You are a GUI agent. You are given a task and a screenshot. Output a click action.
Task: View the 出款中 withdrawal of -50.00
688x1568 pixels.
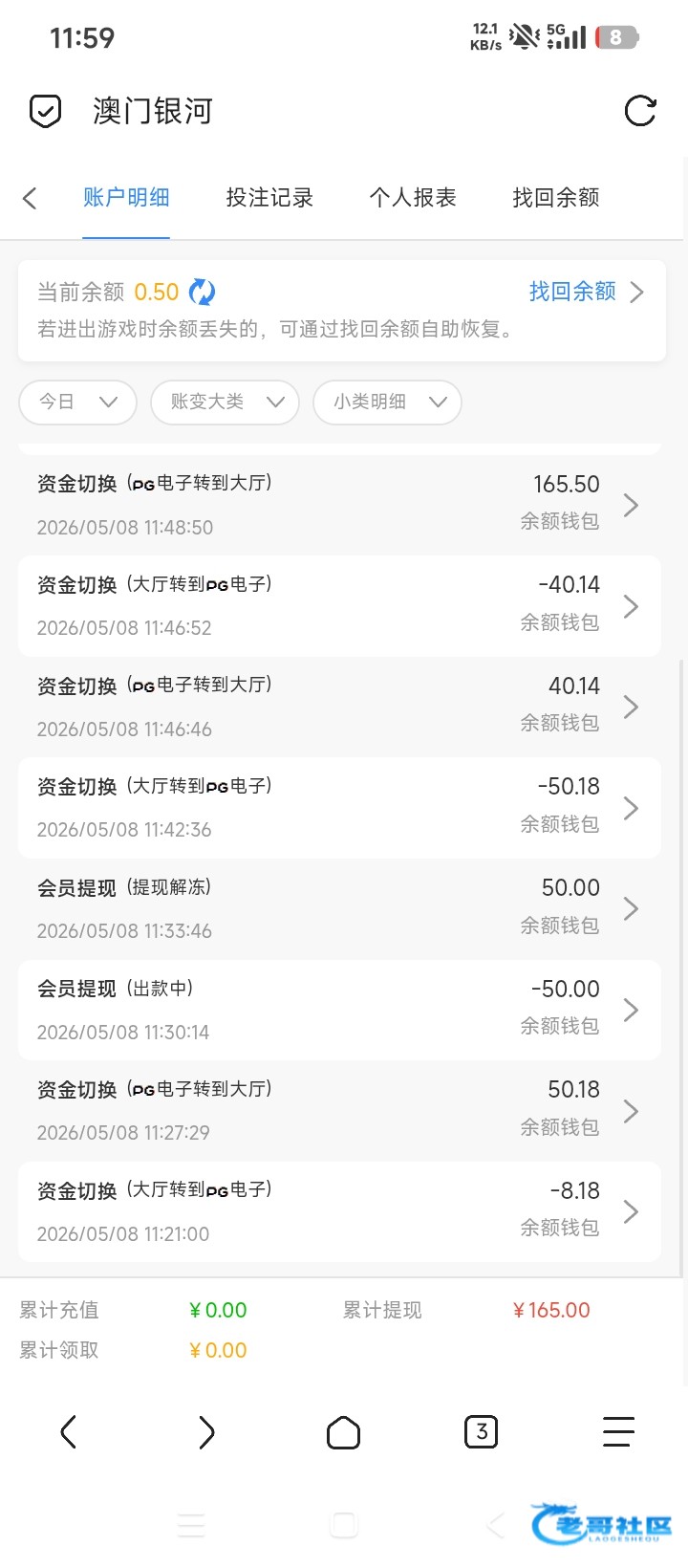[339, 1010]
